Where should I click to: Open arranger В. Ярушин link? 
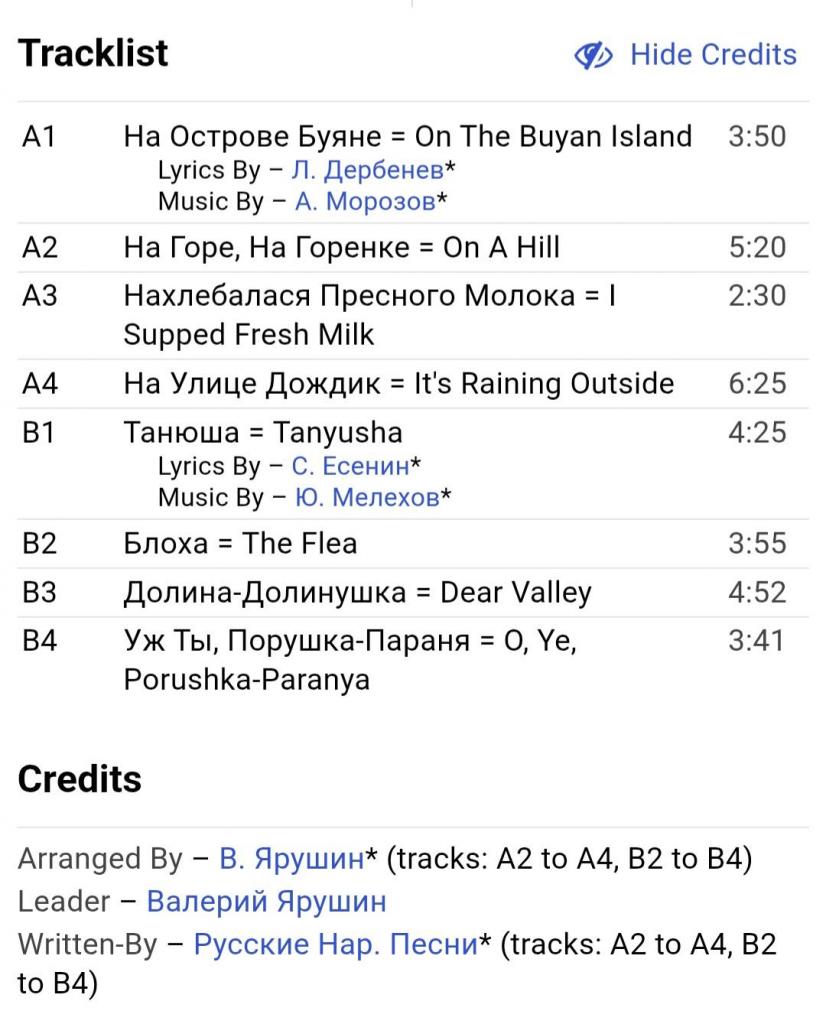(291, 859)
